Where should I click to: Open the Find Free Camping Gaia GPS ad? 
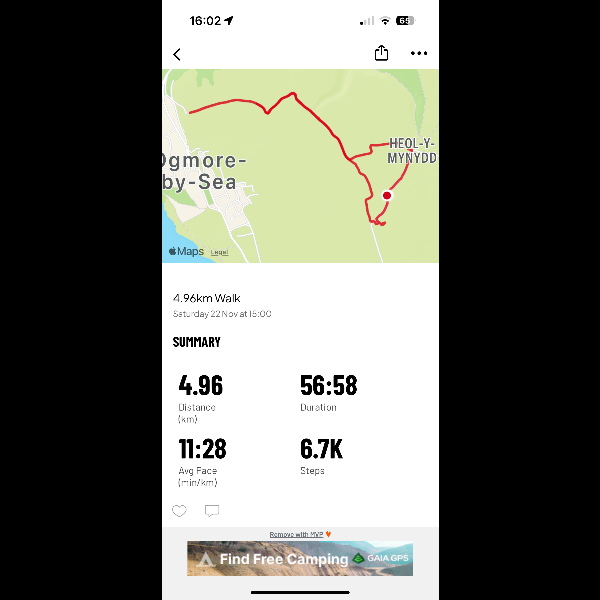click(300, 559)
